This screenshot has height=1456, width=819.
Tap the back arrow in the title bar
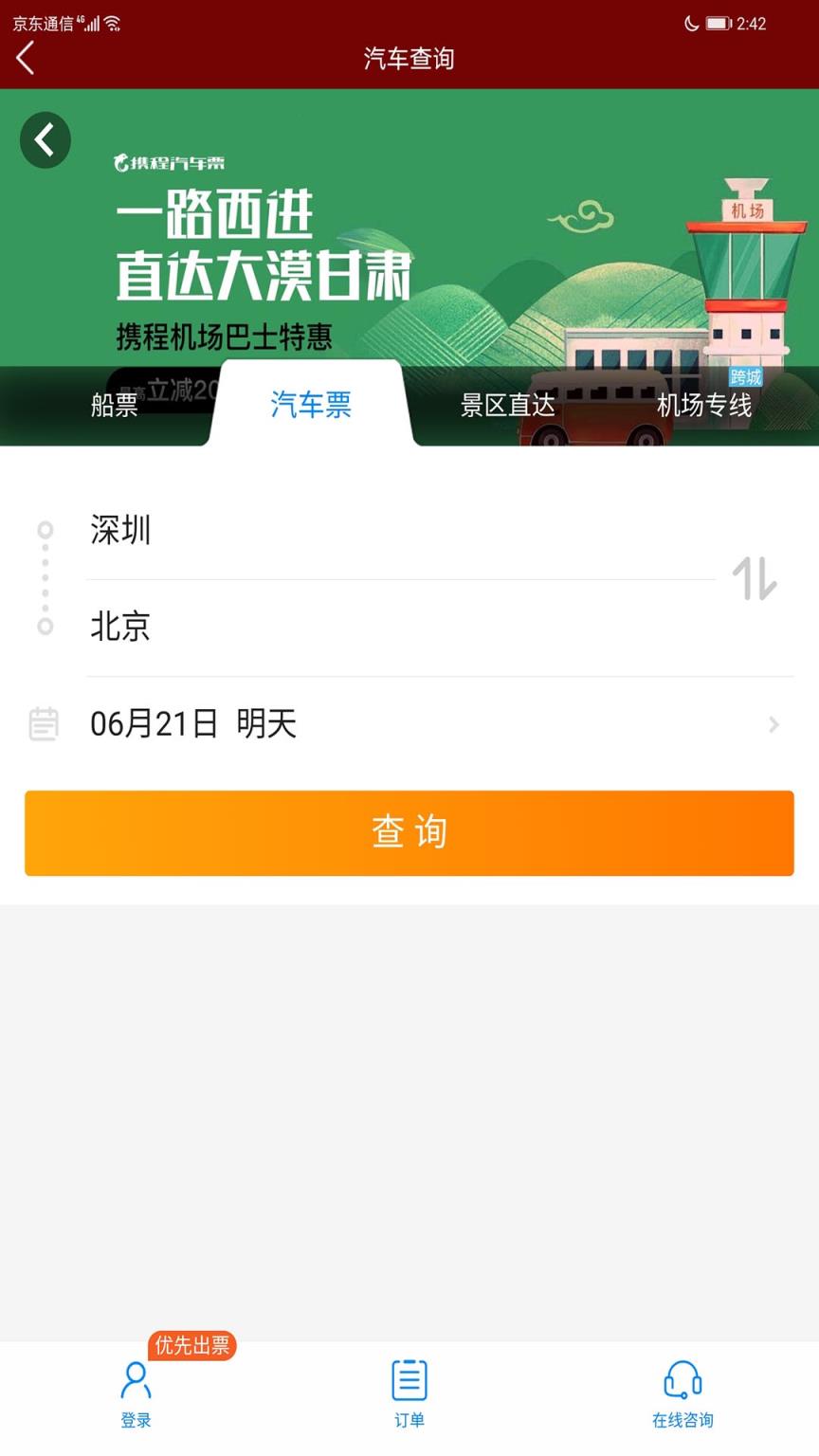pos(26,58)
